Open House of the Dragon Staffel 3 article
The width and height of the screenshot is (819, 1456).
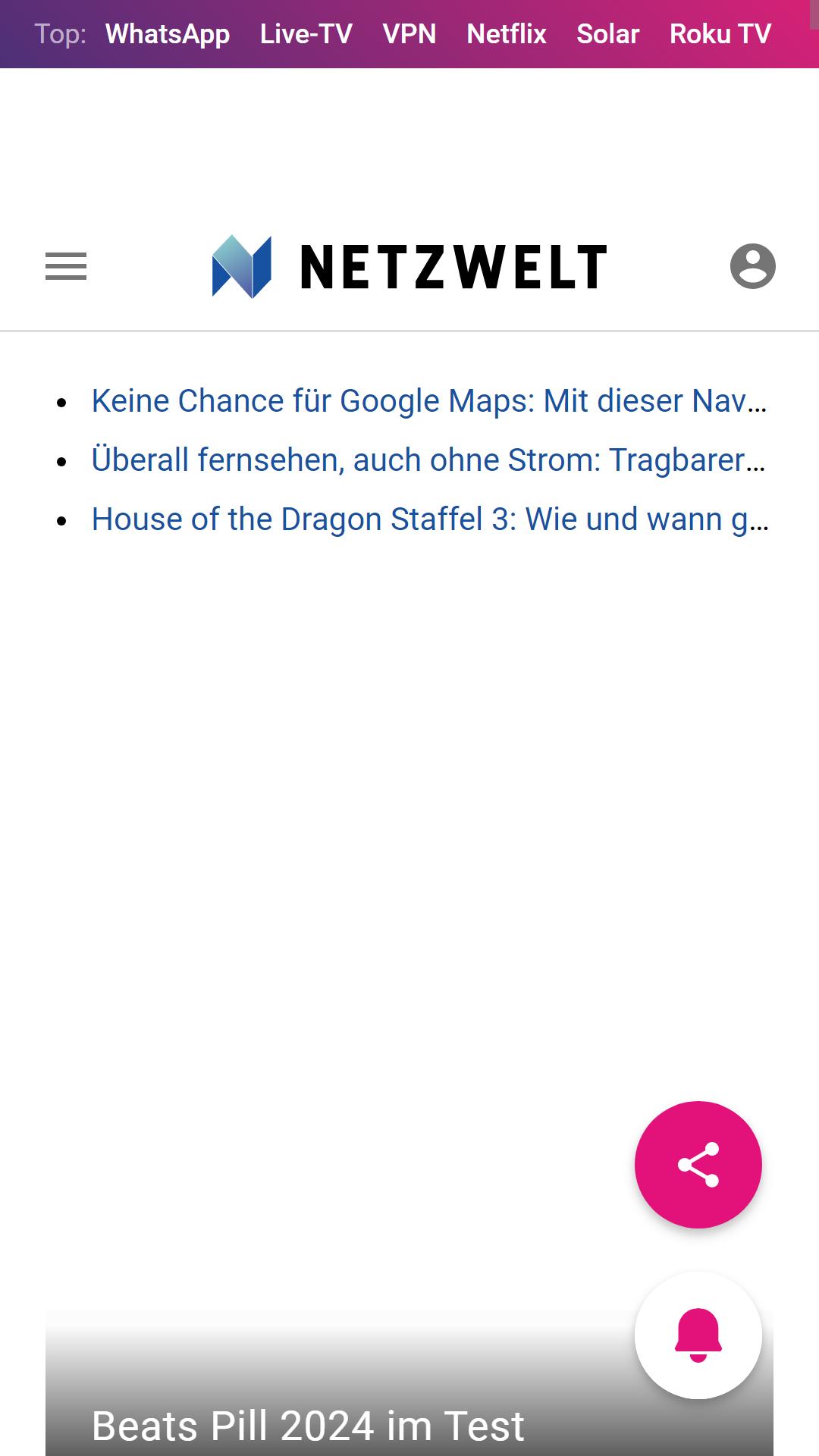pyautogui.click(x=428, y=519)
